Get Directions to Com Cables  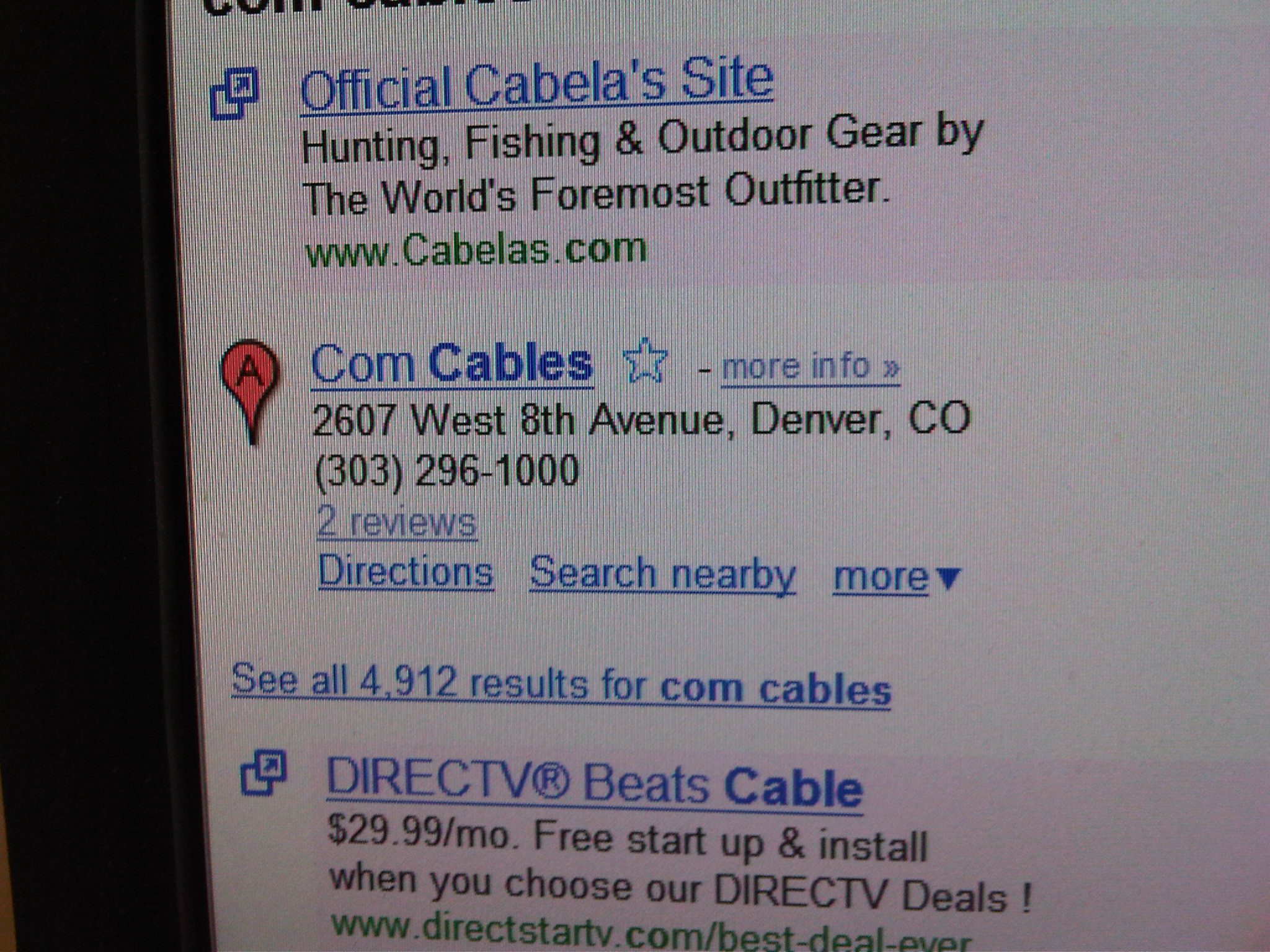click(406, 571)
